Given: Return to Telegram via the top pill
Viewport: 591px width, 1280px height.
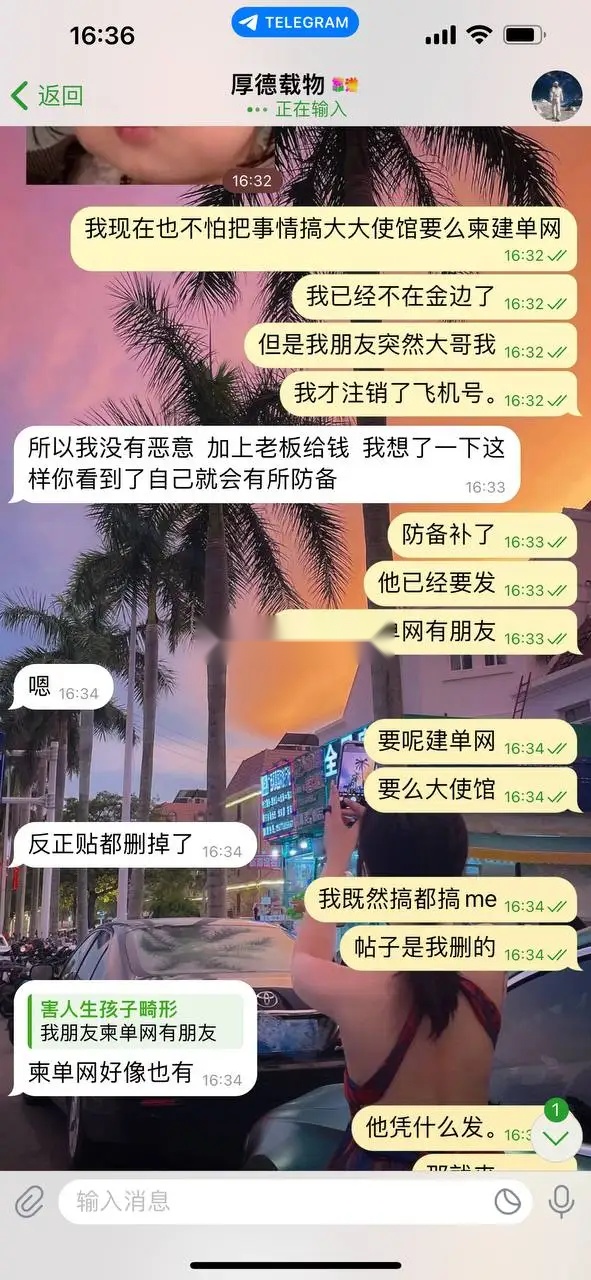Looking at the screenshot, I should click(295, 22).
